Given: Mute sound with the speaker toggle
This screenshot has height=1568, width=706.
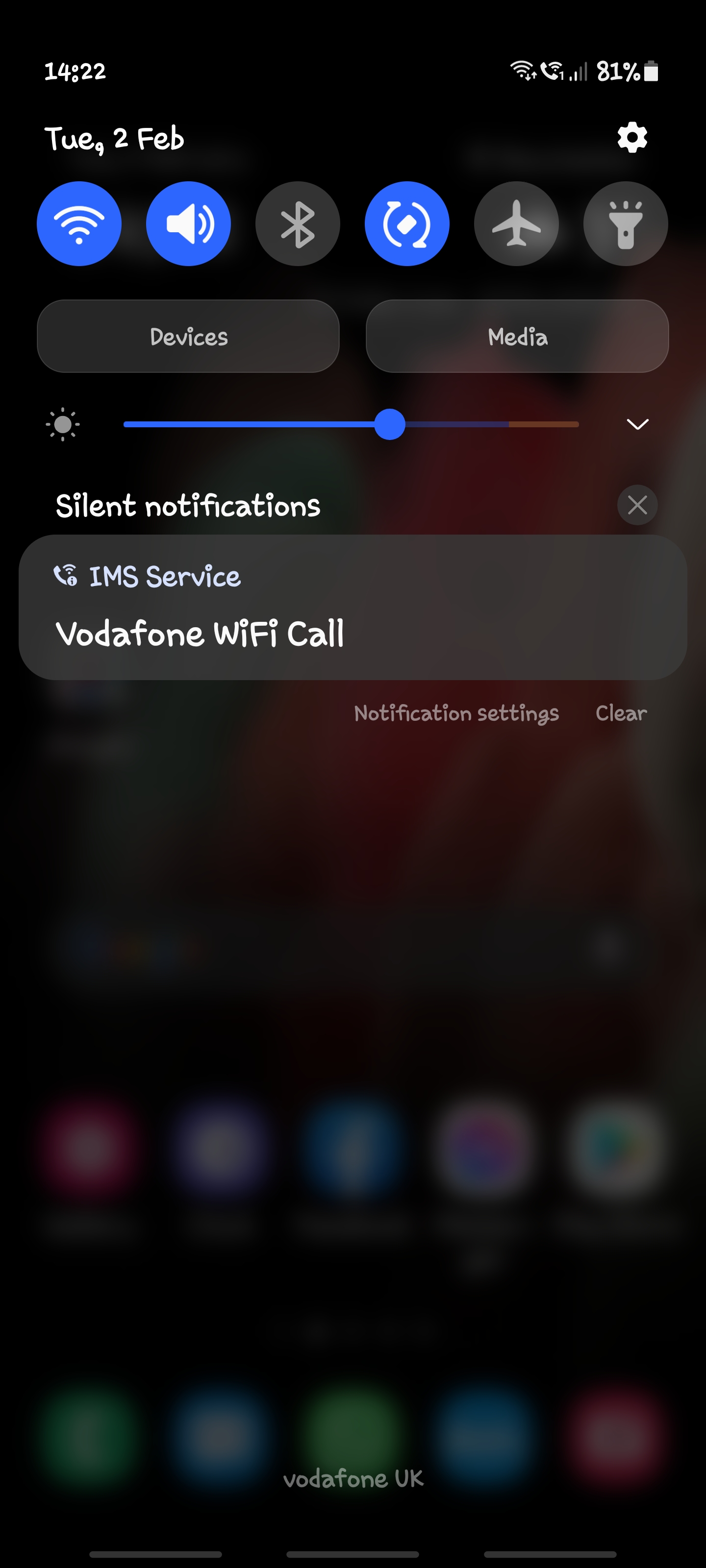Looking at the screenshot, I should (188, 223).
